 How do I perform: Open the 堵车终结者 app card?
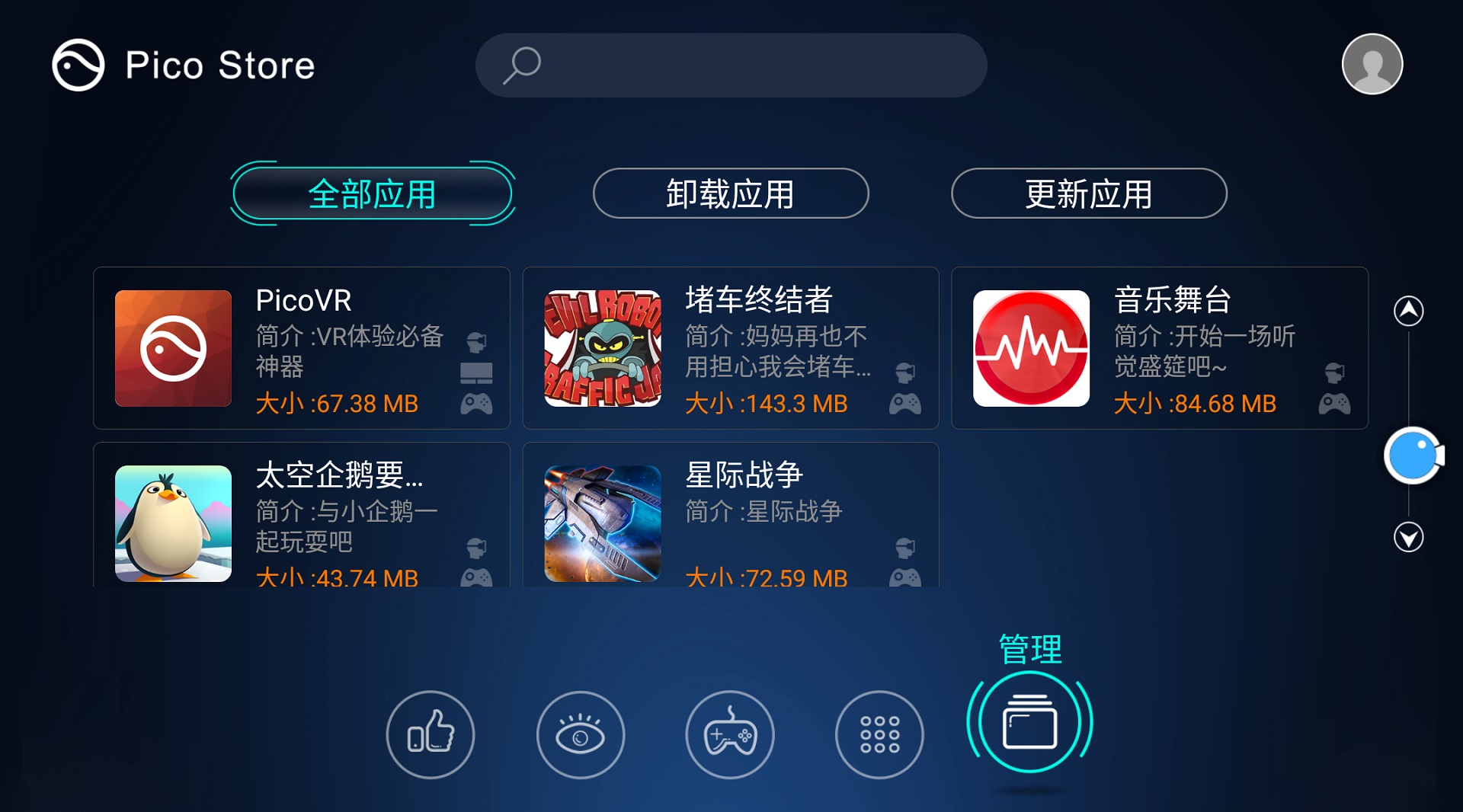pos(730,348)
